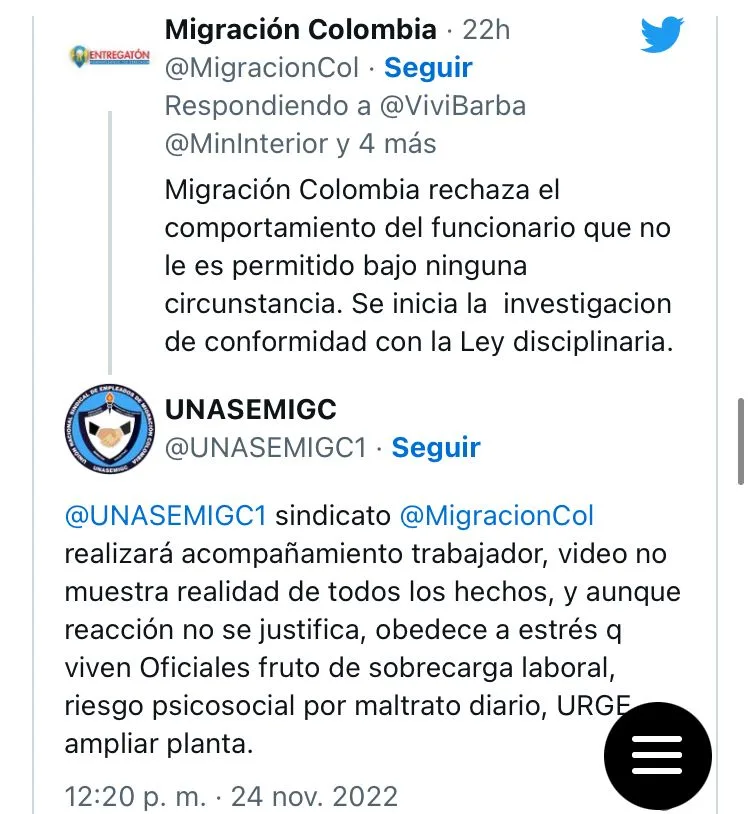
Task: Open the tweet timestamp 24 nov. 2022
Action: click(231, 796)
